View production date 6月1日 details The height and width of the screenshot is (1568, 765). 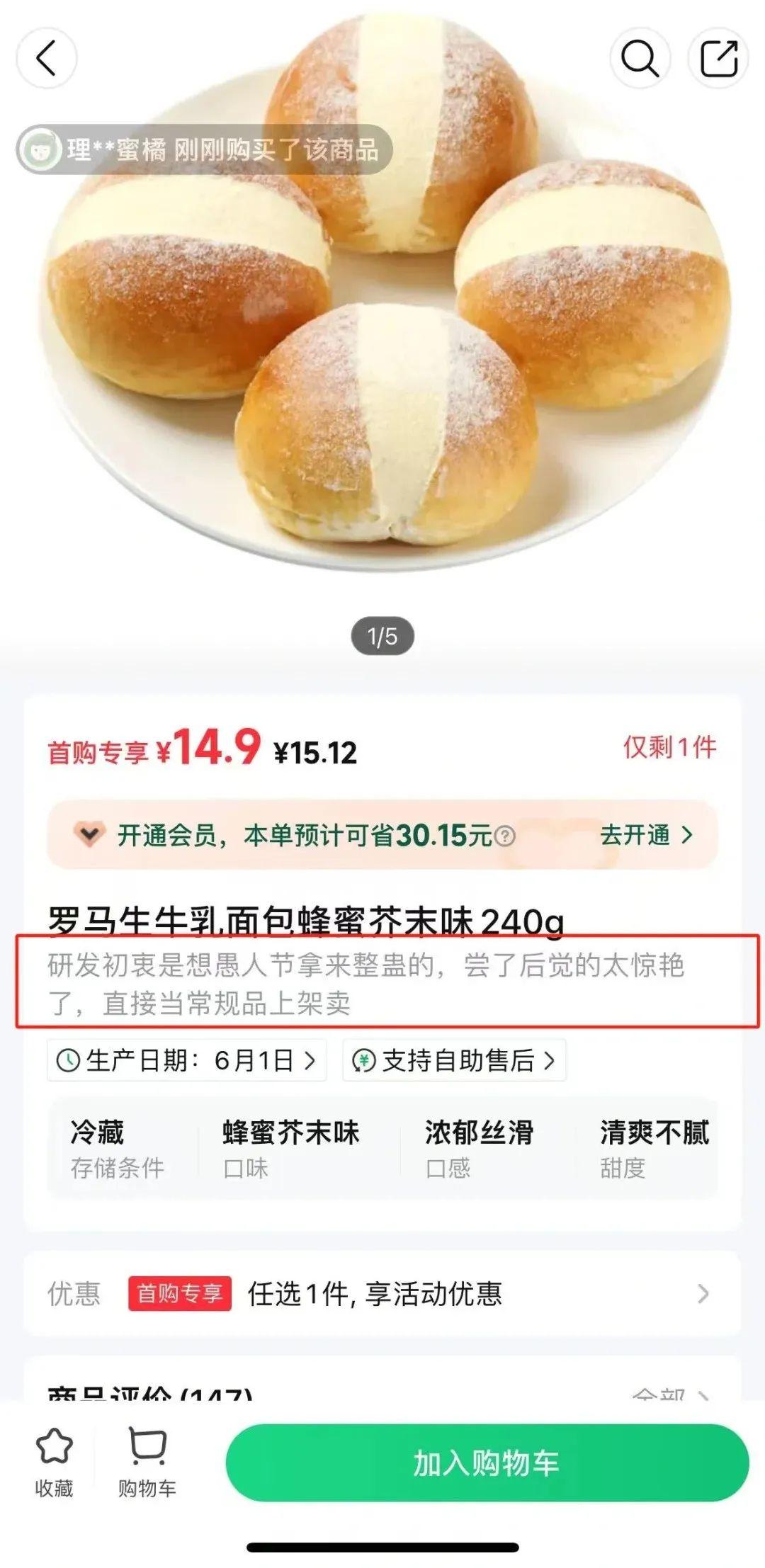[187, 1060]
